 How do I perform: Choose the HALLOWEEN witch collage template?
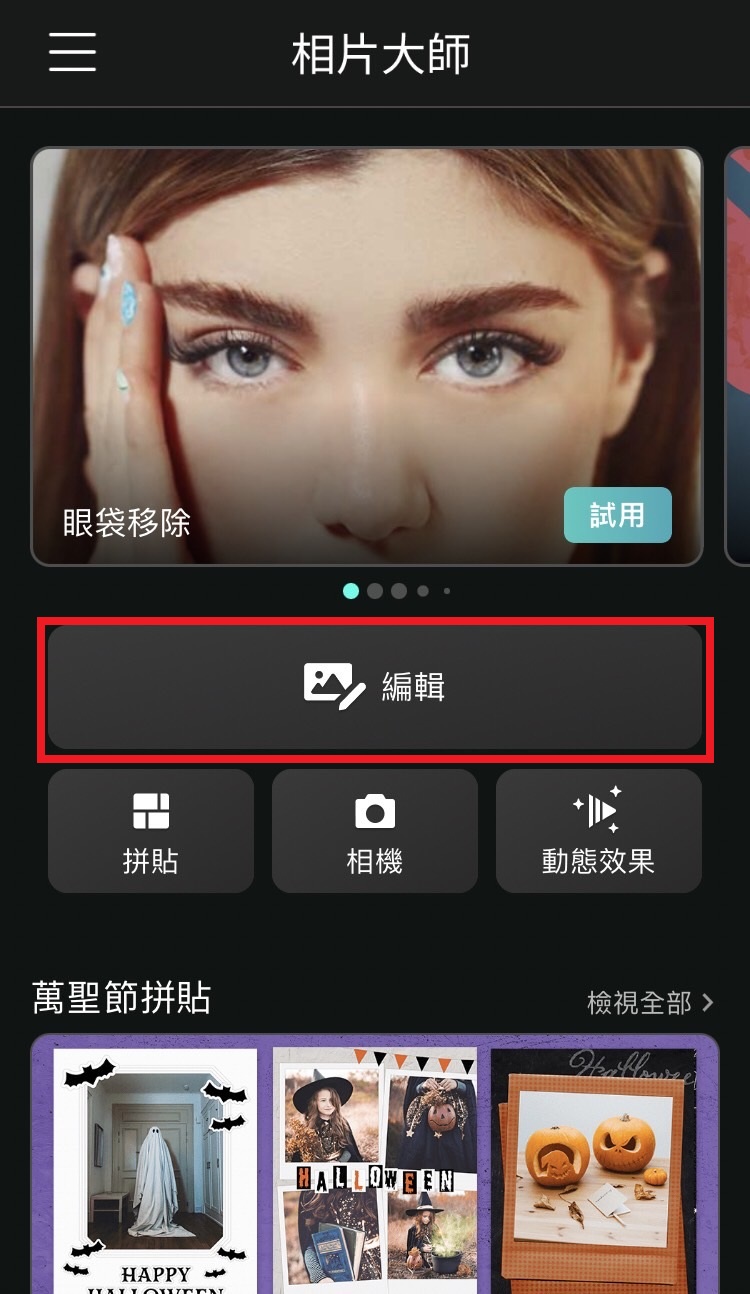(x=375, y=1170)
